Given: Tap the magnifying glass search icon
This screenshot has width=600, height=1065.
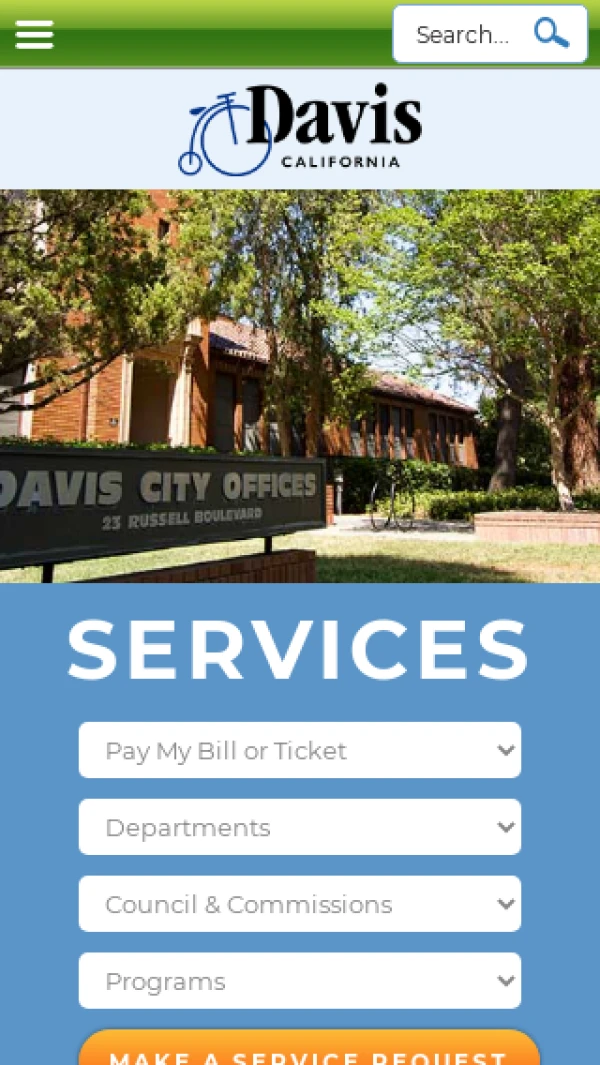Looking at the screenshot, I should pos(551,34).
